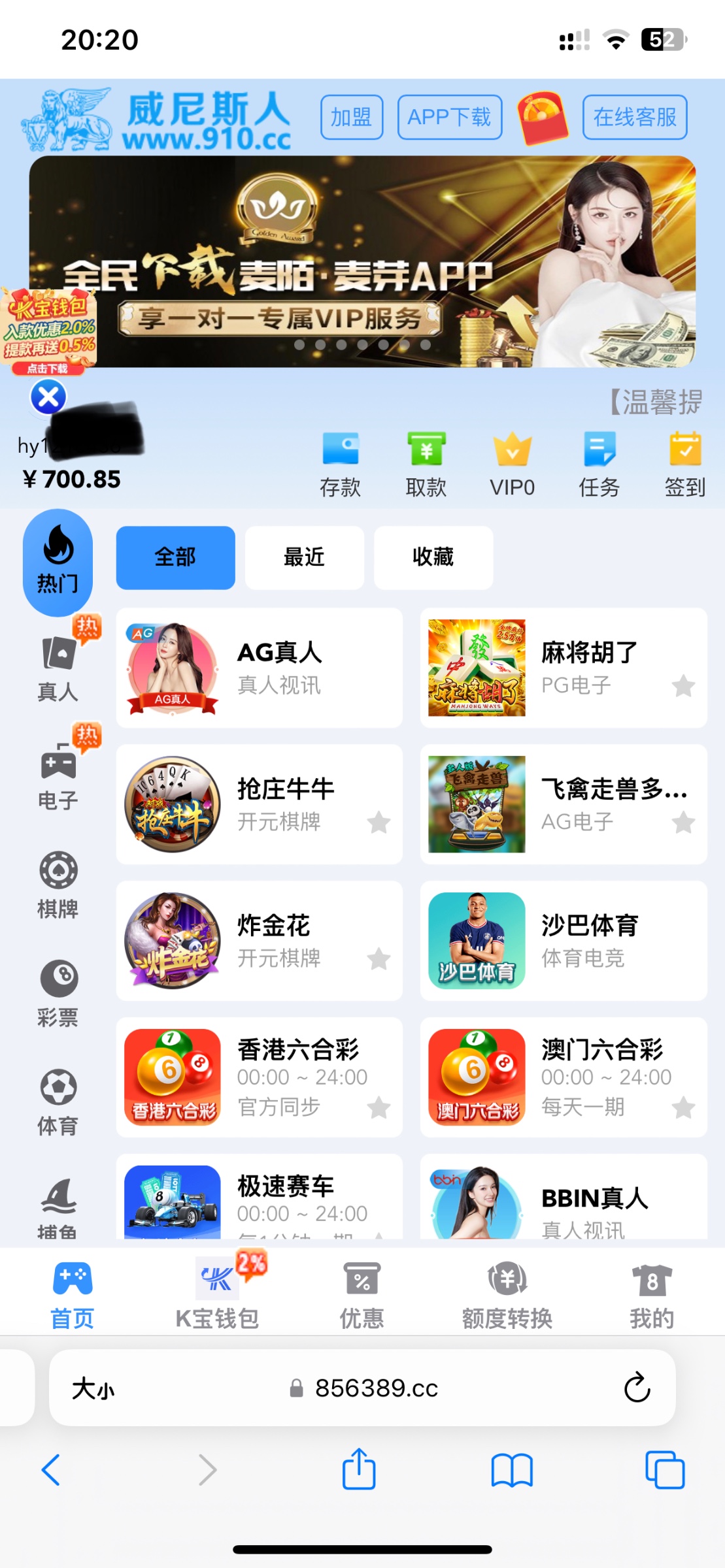
Task: Open the 沙巴体育 game card
Action: click(x=563, y=941)
